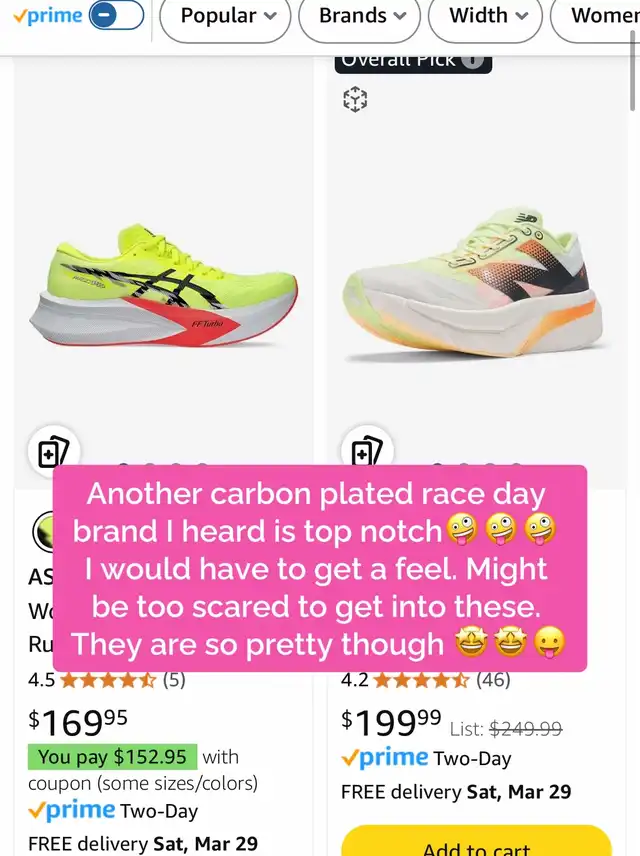Expand the Popular filter dropdown
Viewport: 640px width, 856px height.
pyautogui.click(x=225, y=16)
